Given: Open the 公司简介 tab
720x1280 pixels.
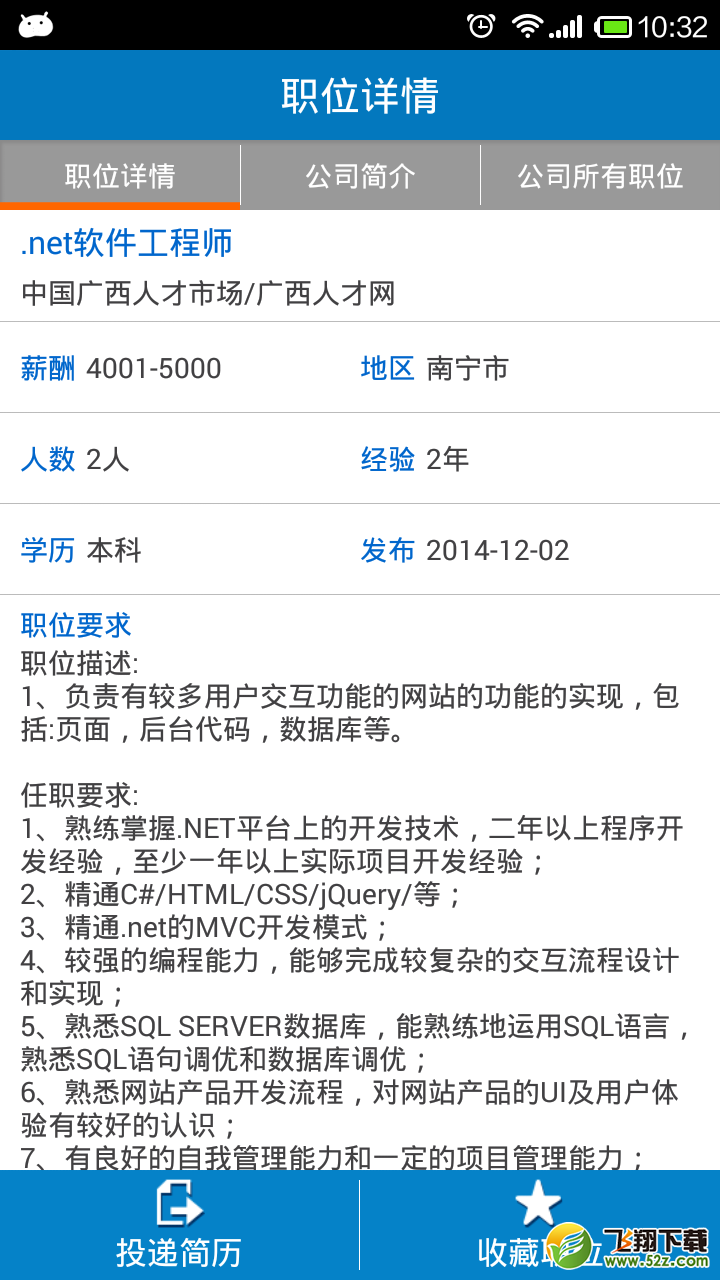Looking at the screenshot, I should pos(360,176).
